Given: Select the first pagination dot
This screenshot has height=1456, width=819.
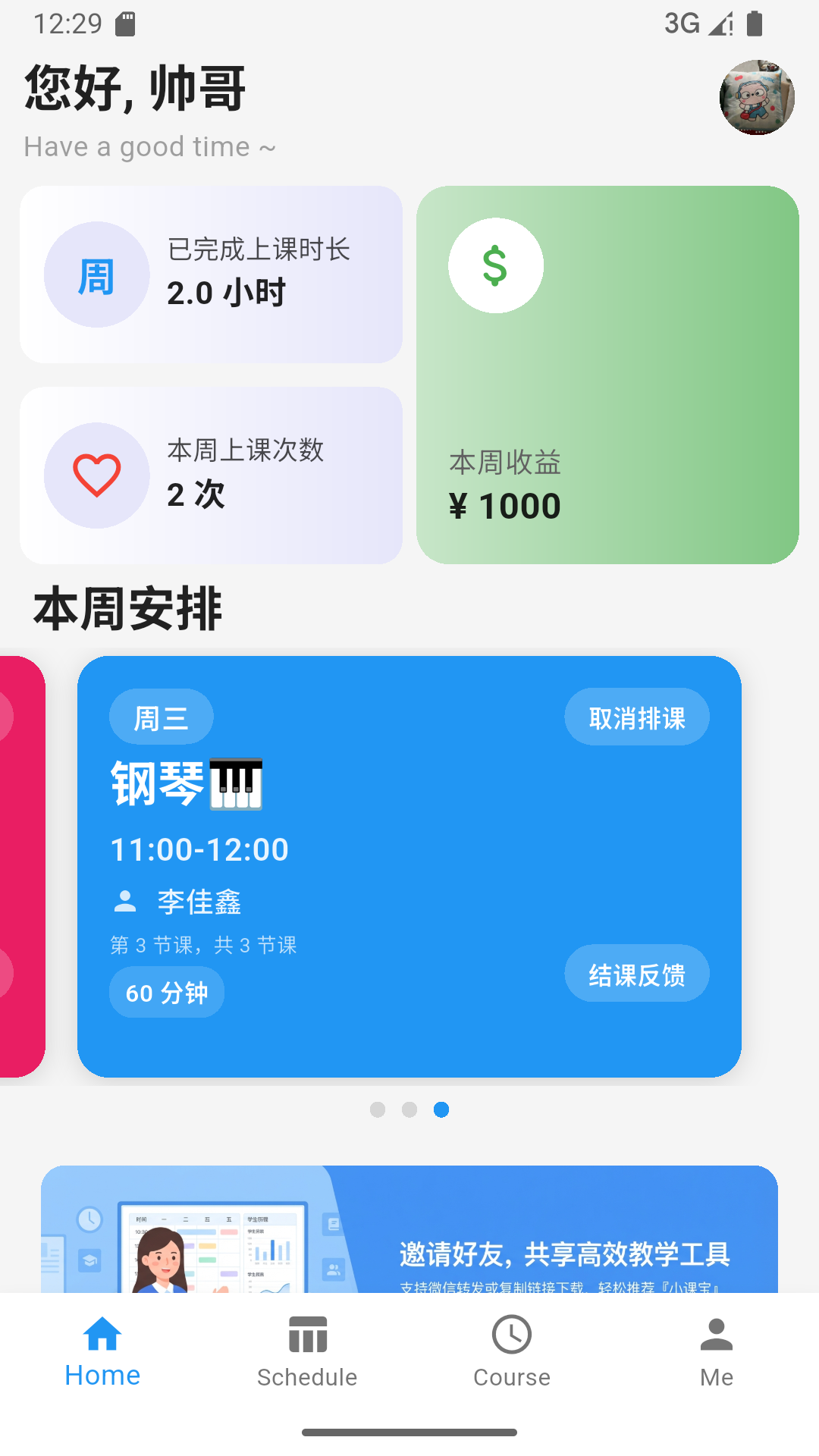Looking at the screenshot, I should [378, 1109].
